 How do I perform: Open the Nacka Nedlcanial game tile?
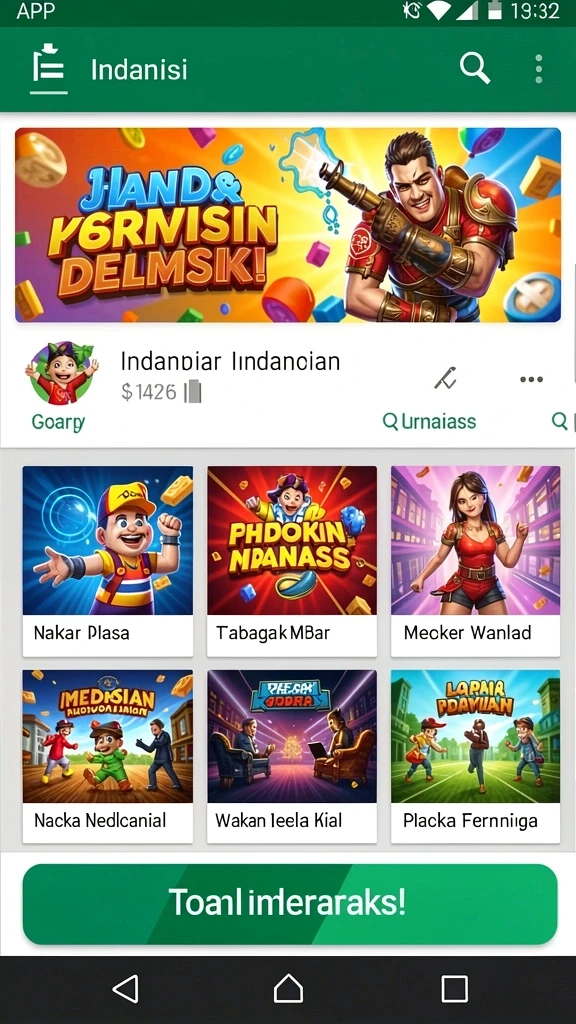coord(108,756)
